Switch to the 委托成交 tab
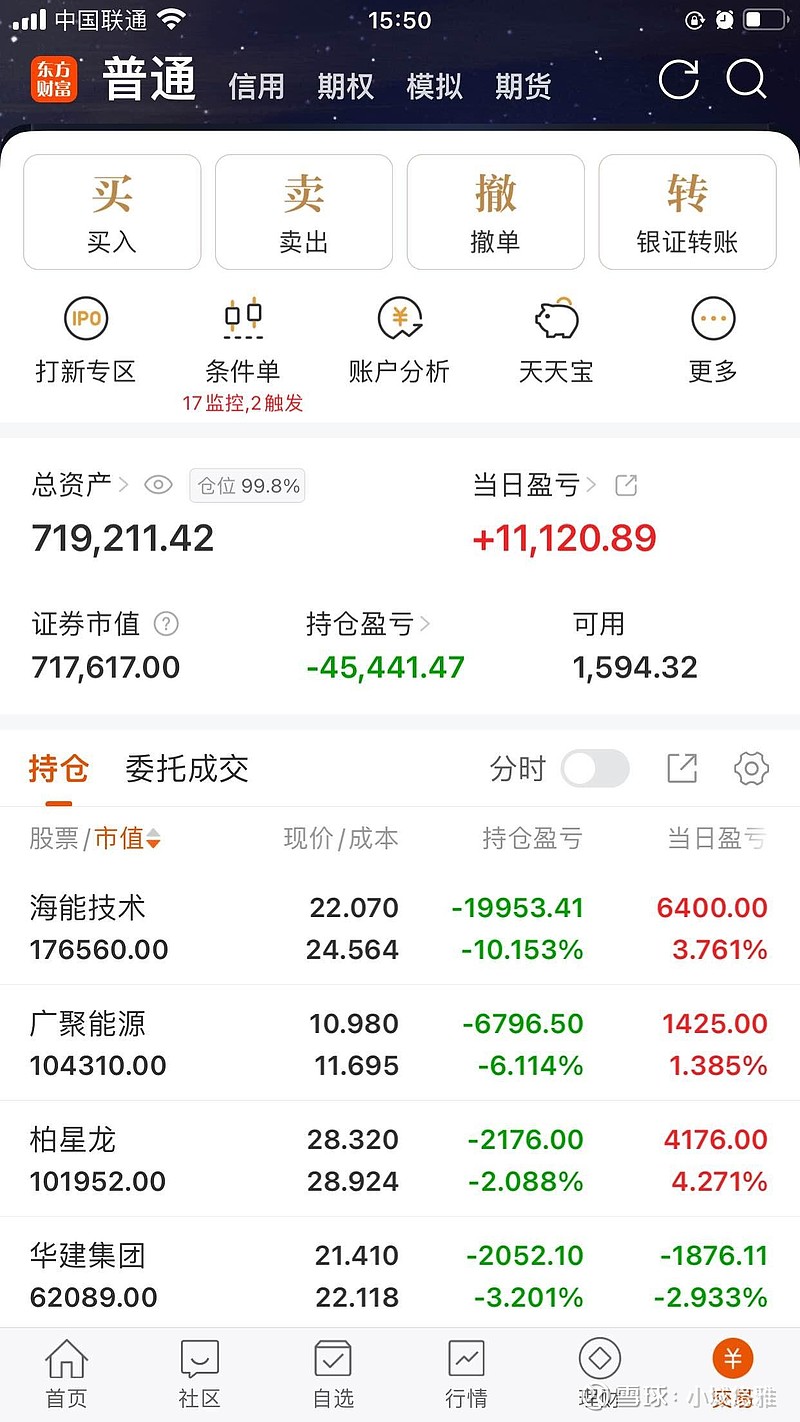This screenshot has width=800, height=1422. click(186, 769)
